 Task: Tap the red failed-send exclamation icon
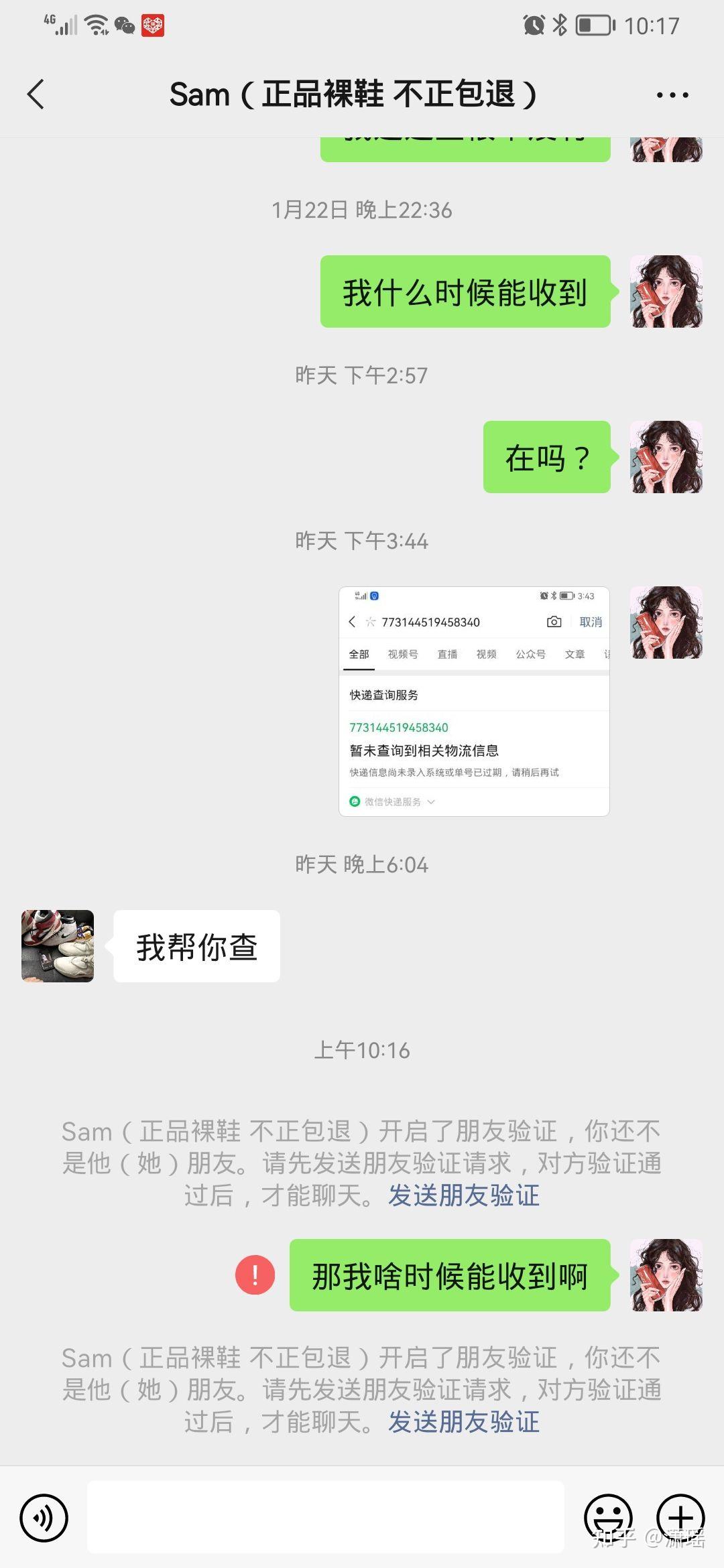255,1275
